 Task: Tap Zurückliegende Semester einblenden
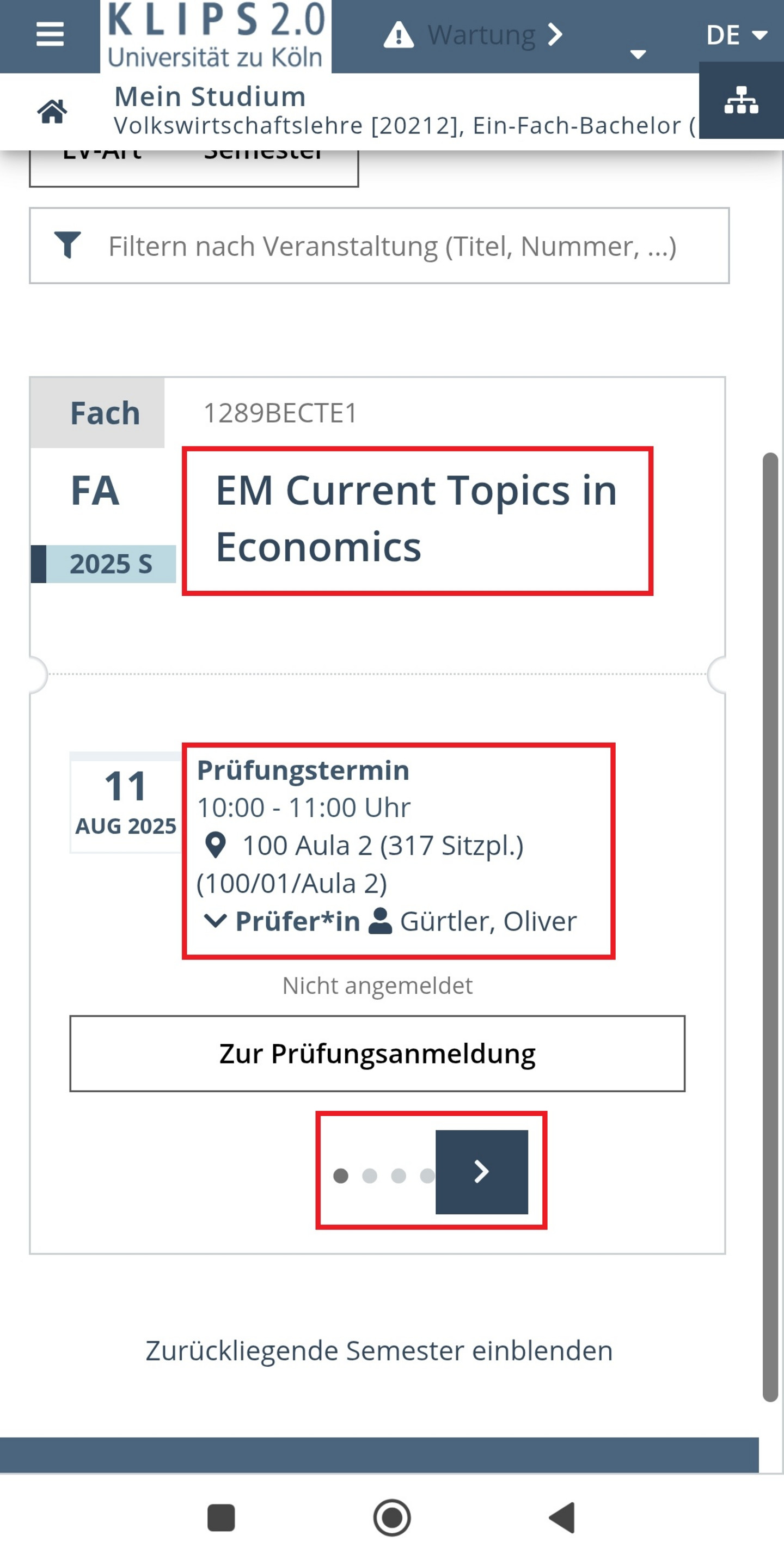pos(379,1350)
